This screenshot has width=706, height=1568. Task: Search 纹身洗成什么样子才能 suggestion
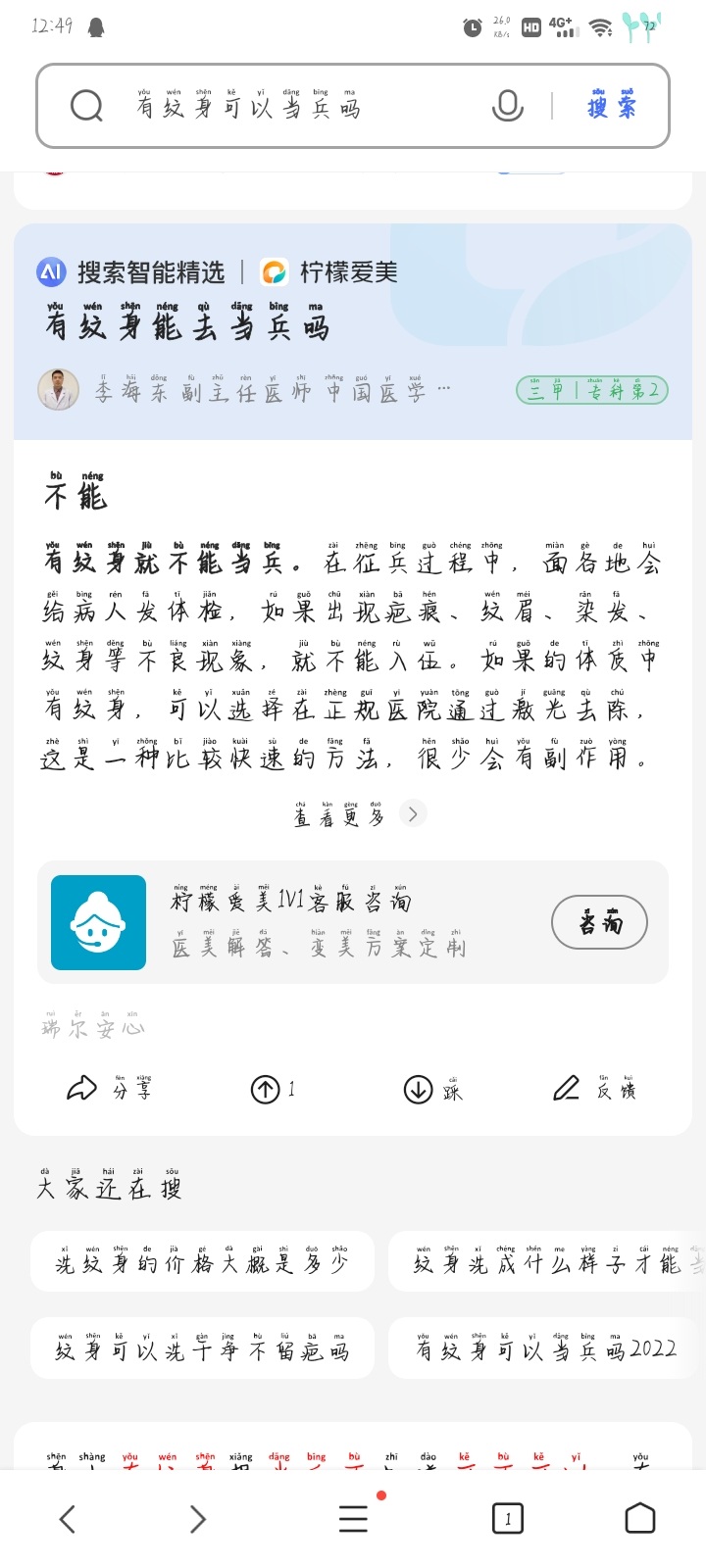coord(547,1261)
